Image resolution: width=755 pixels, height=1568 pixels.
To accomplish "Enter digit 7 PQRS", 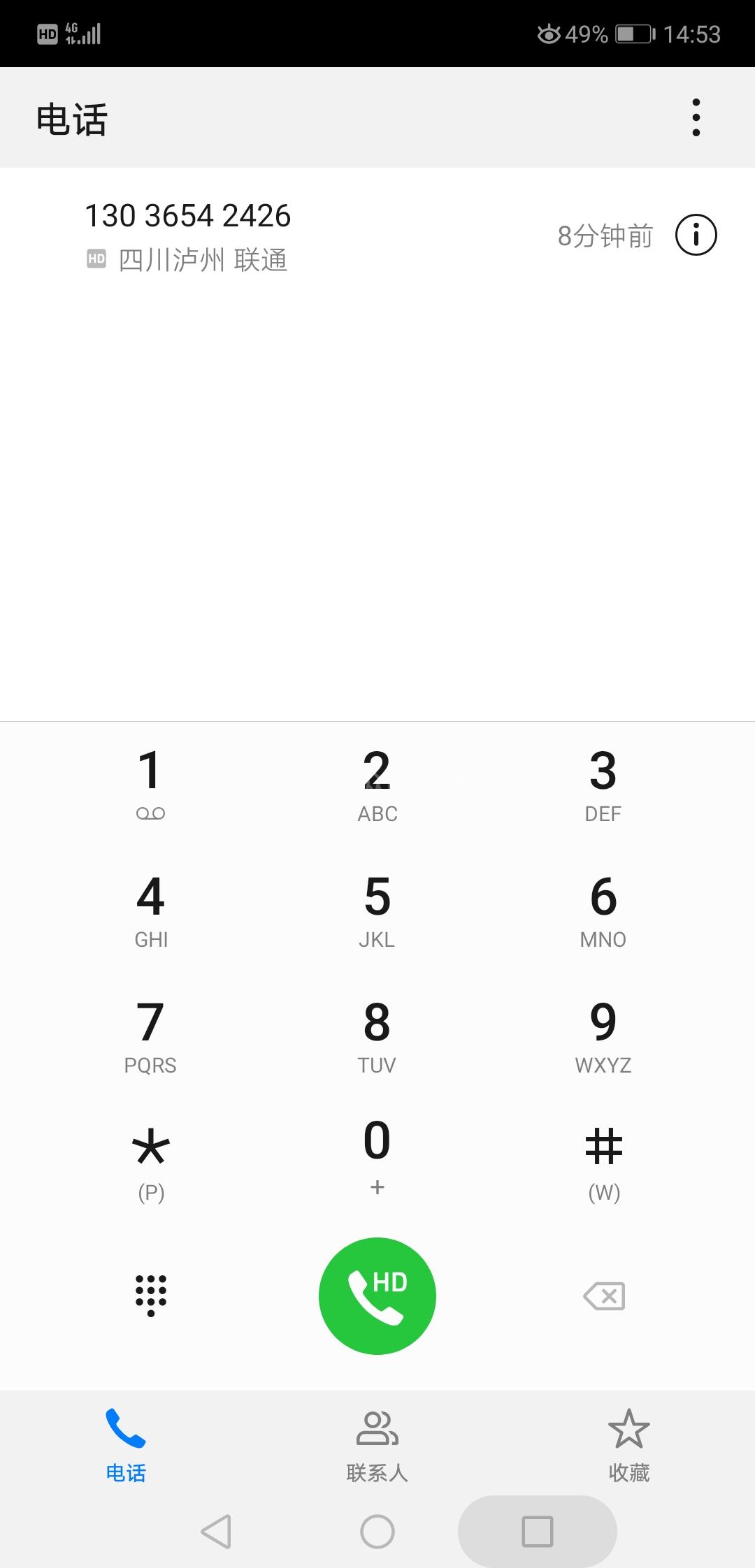I will coord(150,1036).
